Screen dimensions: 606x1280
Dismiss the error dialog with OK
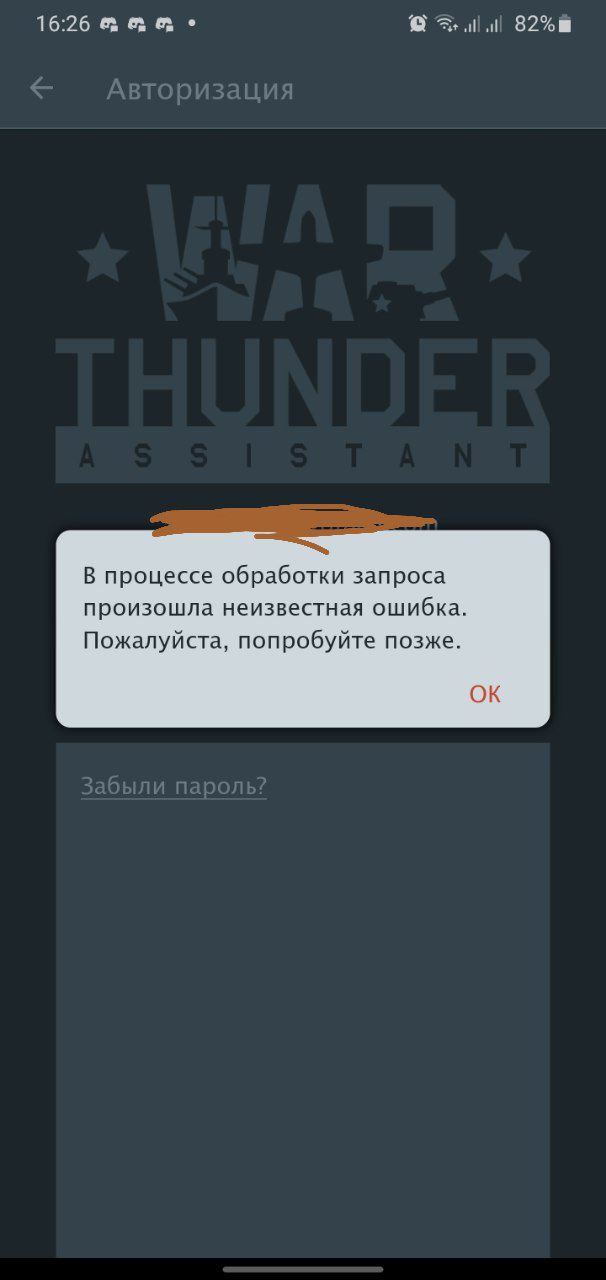(485, 694)
